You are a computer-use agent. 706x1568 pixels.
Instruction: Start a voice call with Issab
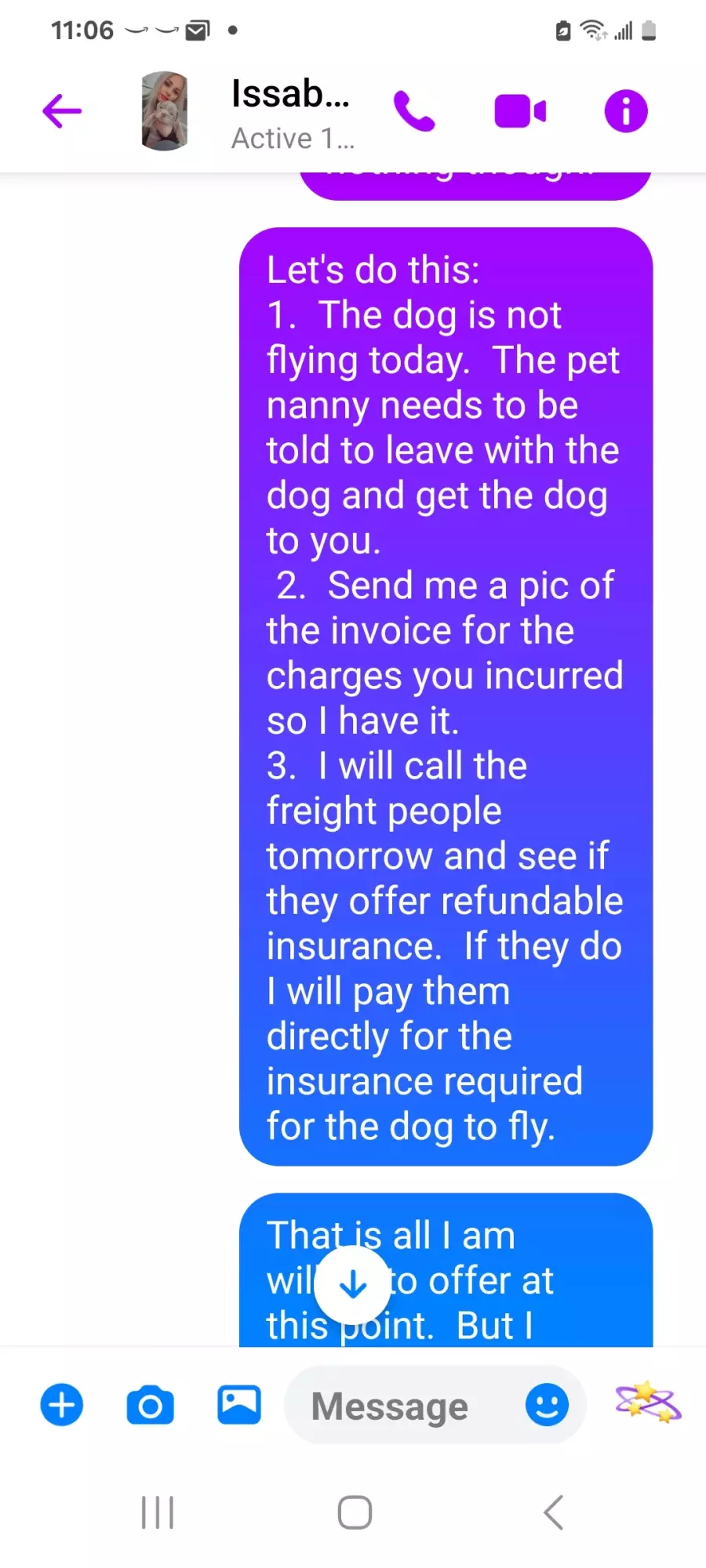(413, 111)
